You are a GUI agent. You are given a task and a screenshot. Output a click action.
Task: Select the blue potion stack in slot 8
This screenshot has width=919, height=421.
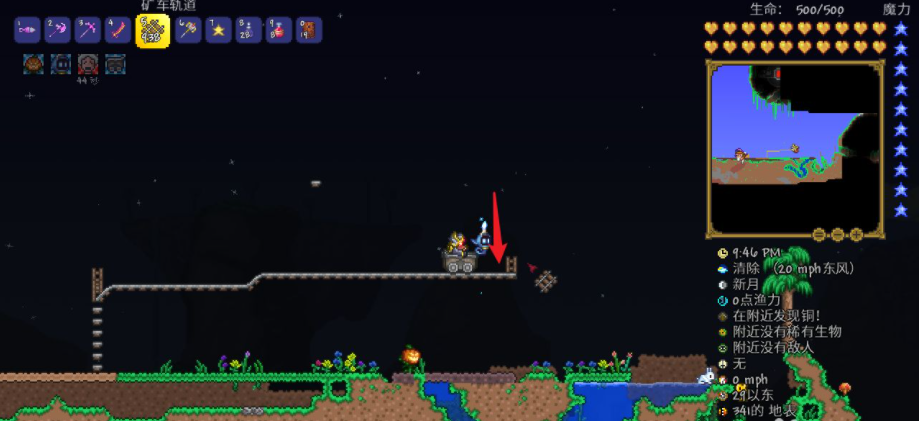pyautogui.click(x=248, y=30)
